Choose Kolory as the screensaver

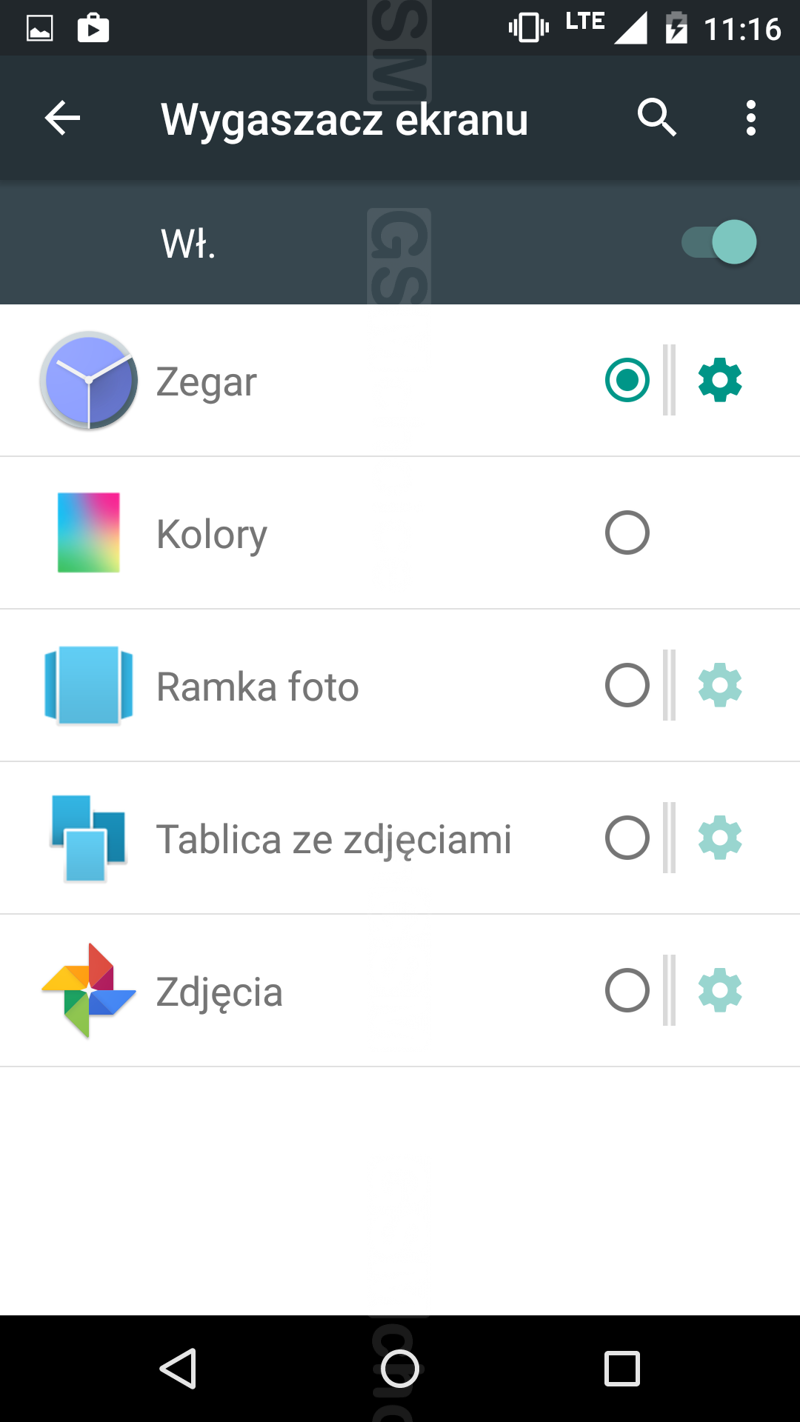(x=627, y=533)
